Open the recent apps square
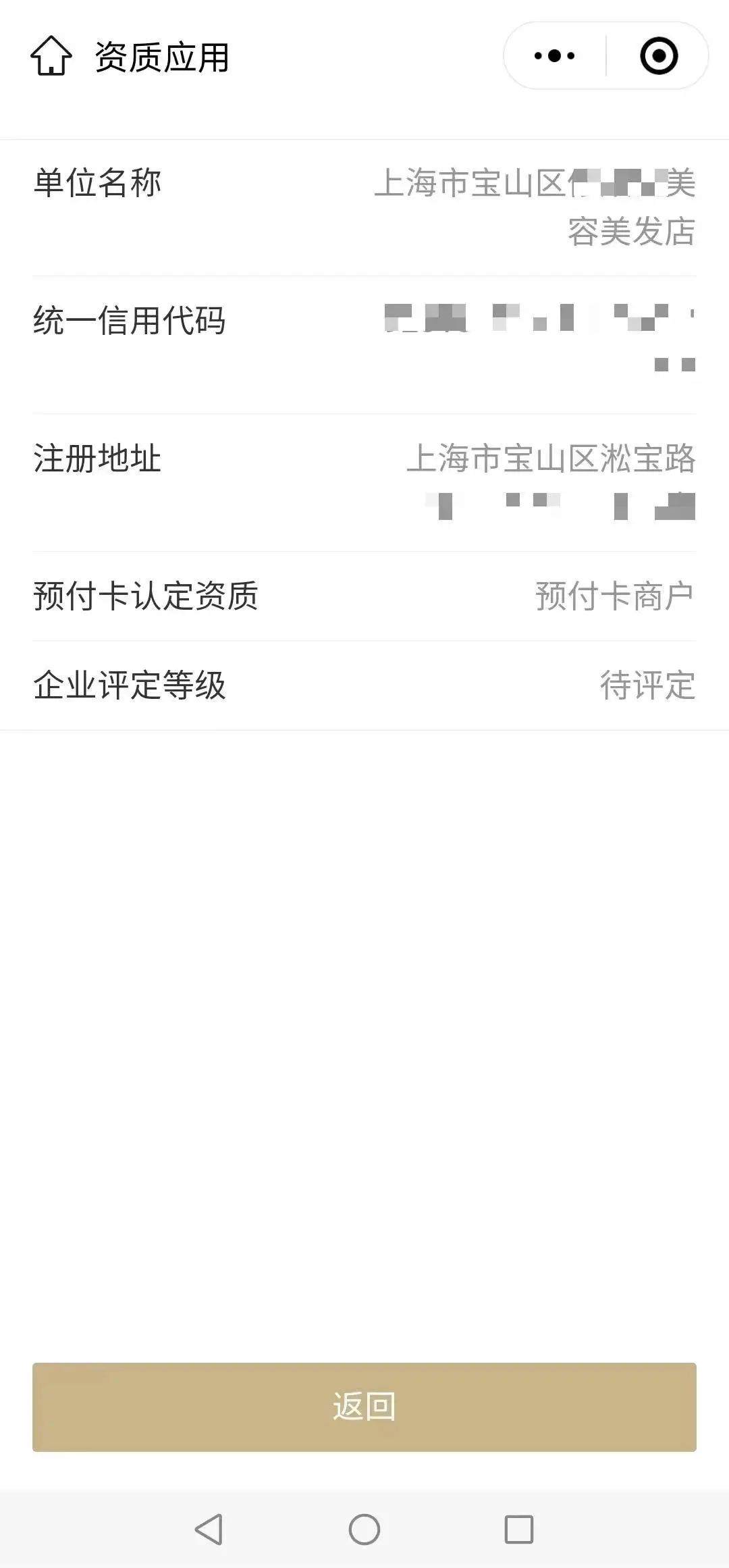Viewport: 729px width, 1568px height. point(519,1529)
